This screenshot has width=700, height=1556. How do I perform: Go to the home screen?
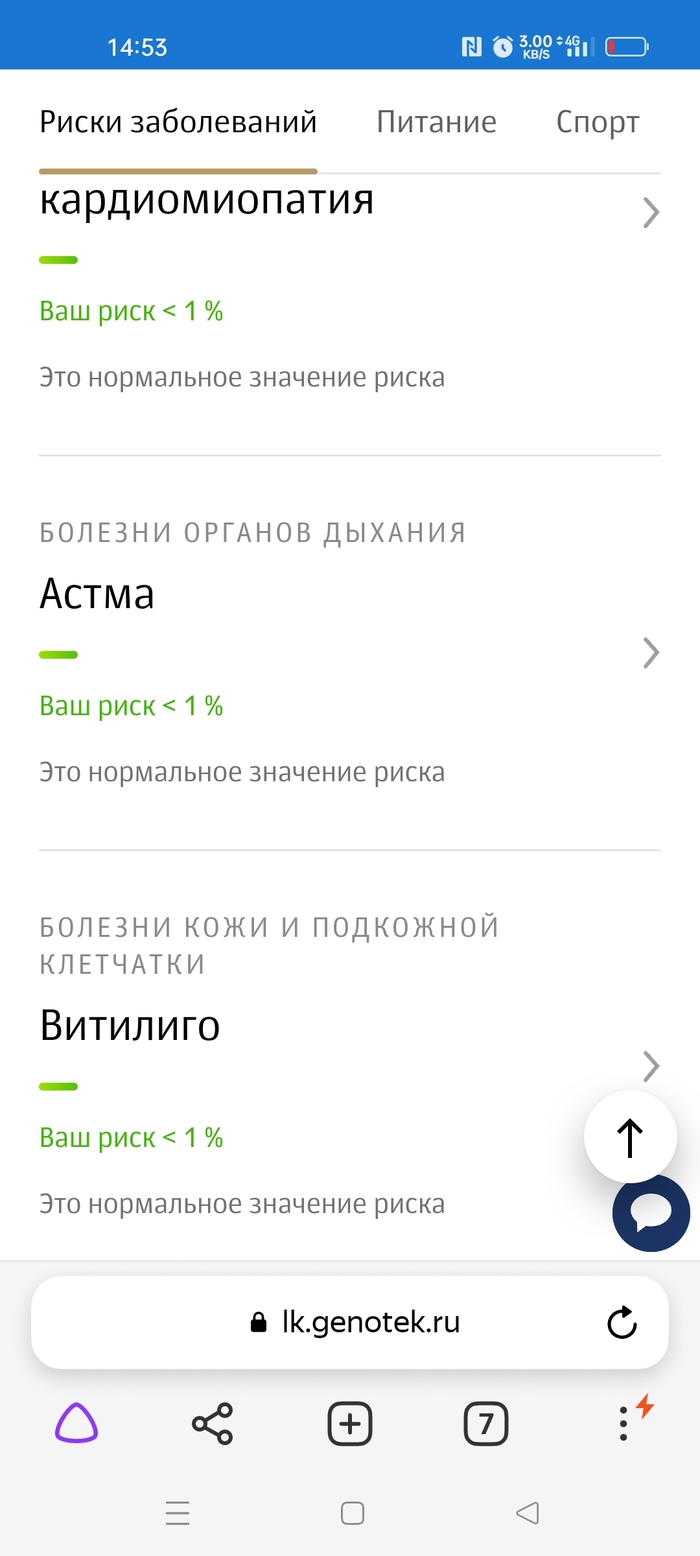(x=352, y=1513)
